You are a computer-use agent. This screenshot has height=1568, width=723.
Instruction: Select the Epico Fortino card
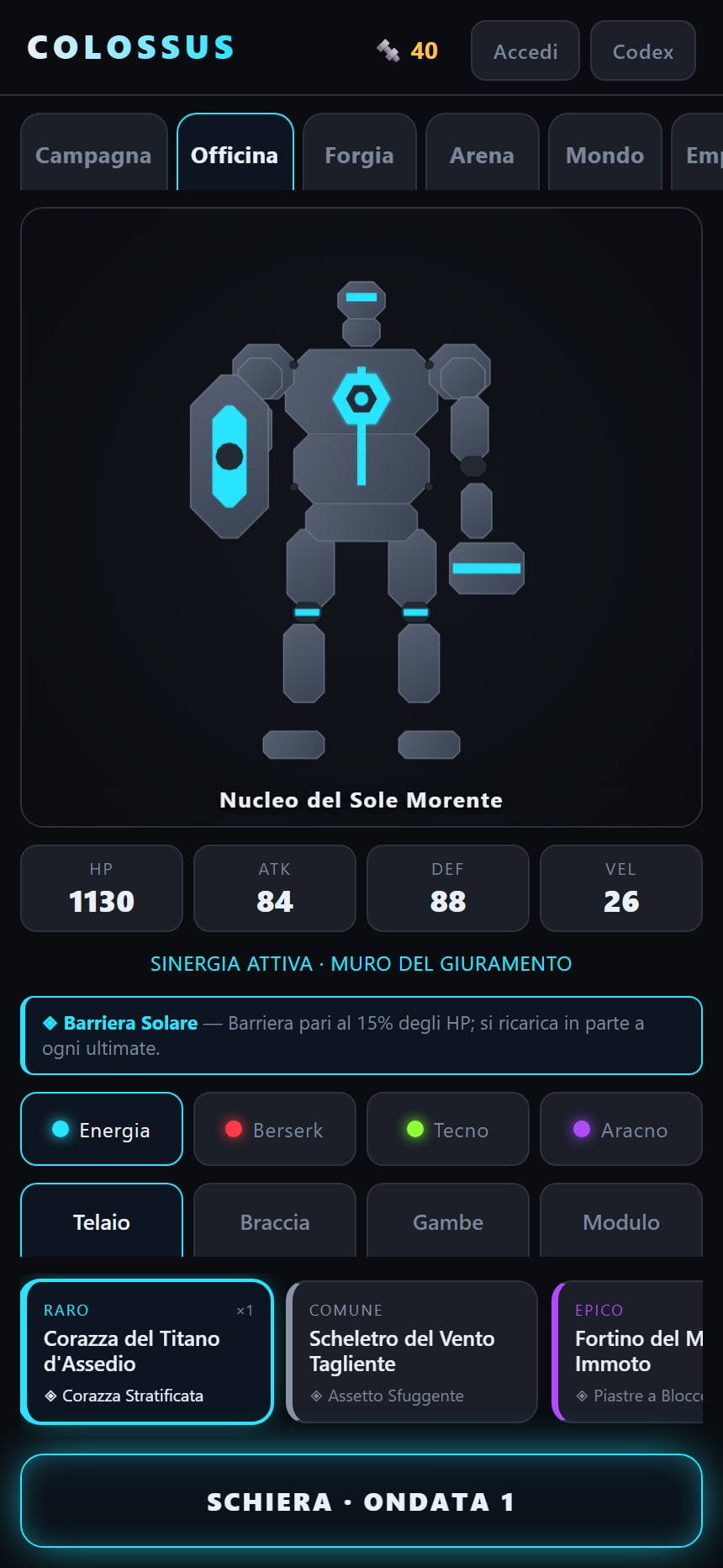click(628, 1352)
